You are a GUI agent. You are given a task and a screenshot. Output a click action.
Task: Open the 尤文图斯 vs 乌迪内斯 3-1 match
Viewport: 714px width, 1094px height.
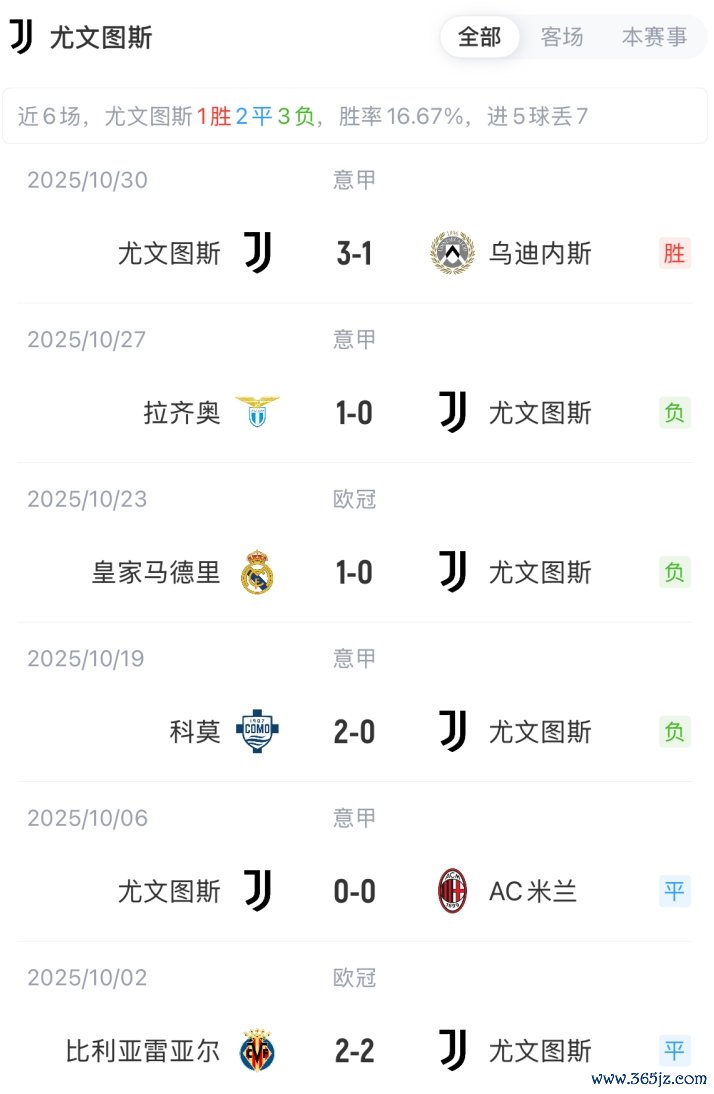pyautogui.click(x=355, y=253)
